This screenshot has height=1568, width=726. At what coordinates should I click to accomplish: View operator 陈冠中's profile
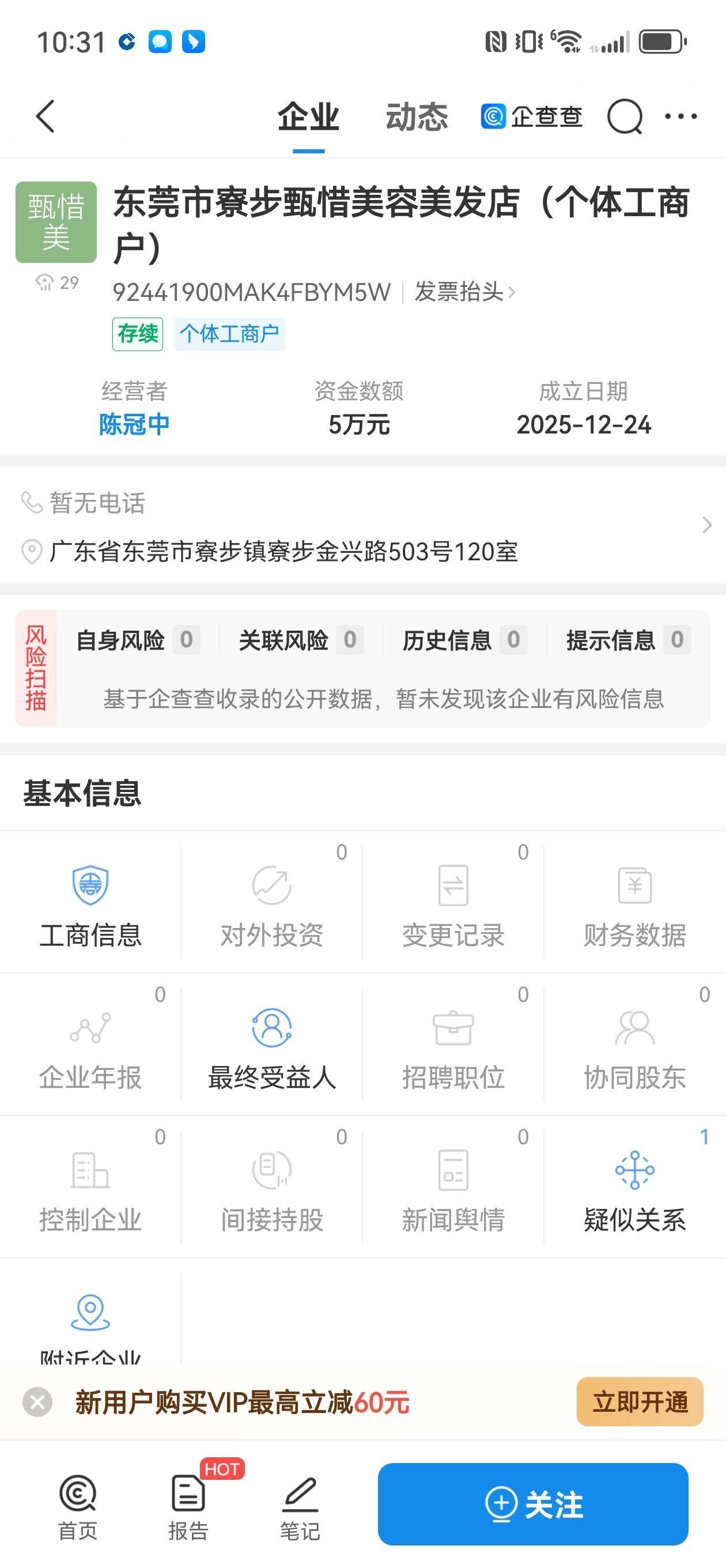pyautogui.click(x=134, y=424)
